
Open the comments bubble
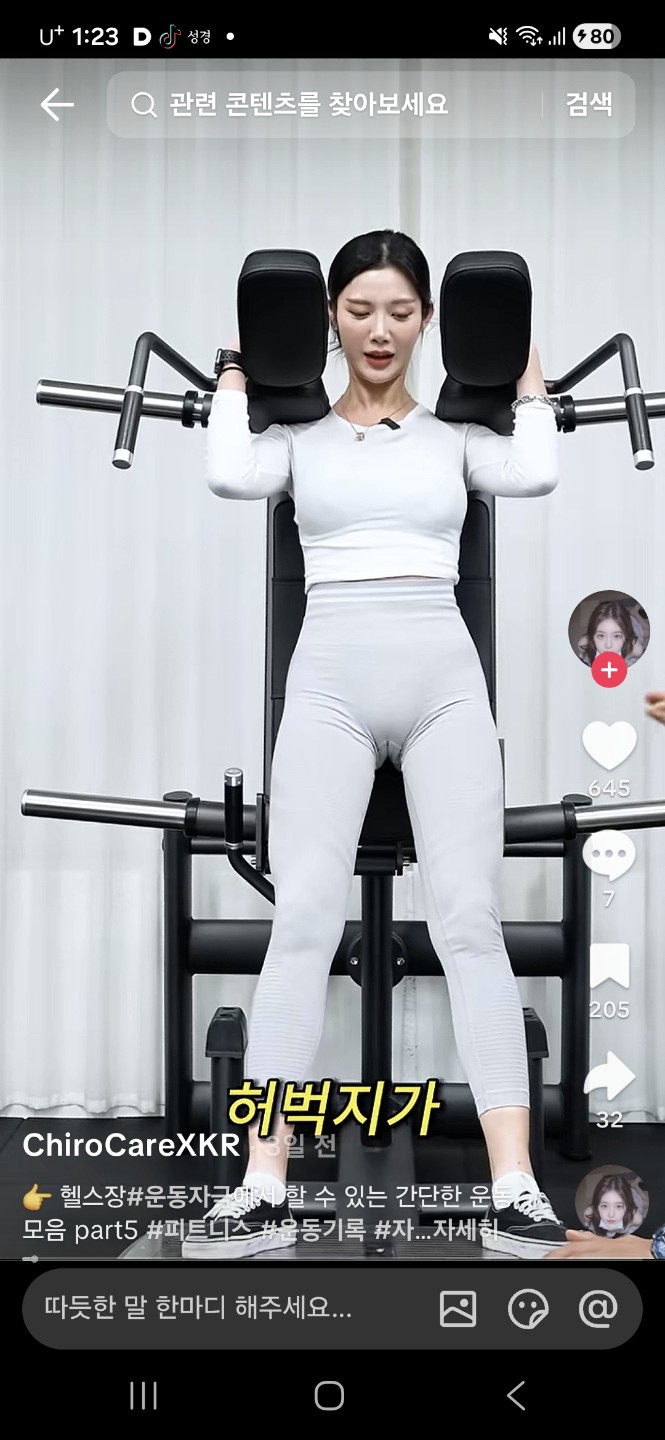coord(609,856)
